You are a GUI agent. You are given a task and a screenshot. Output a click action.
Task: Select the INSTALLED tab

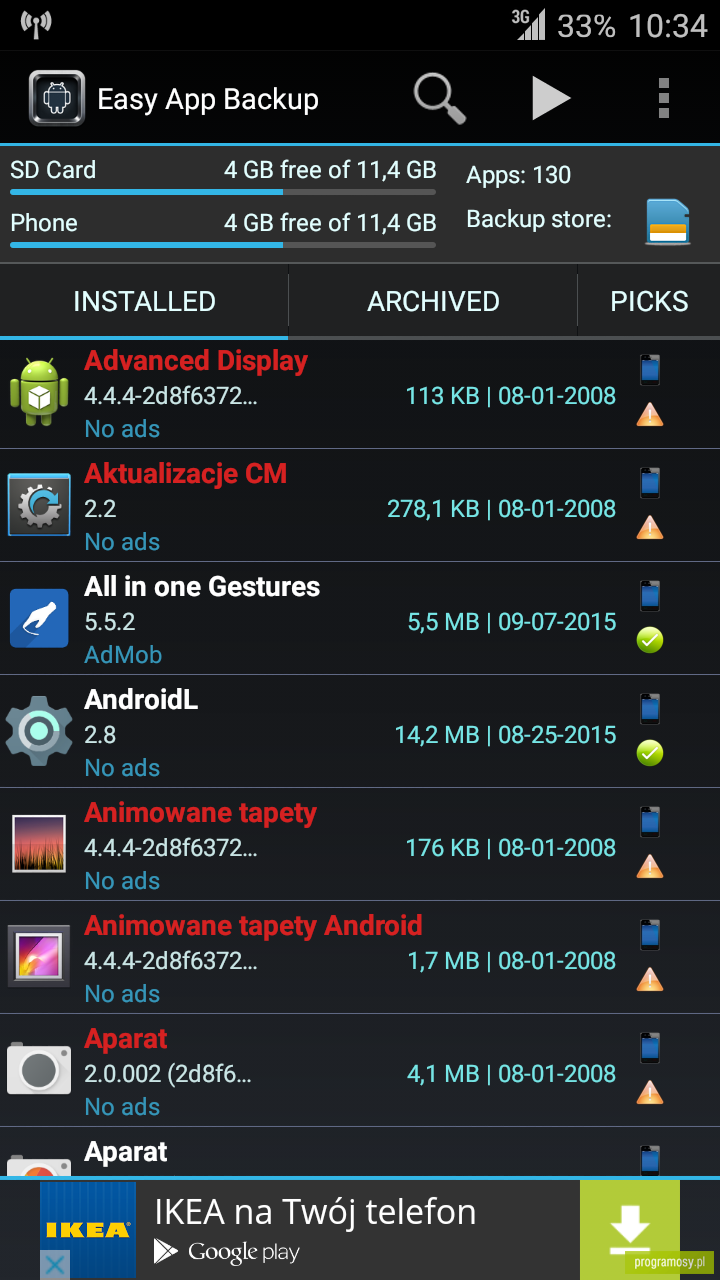point(144,301)
